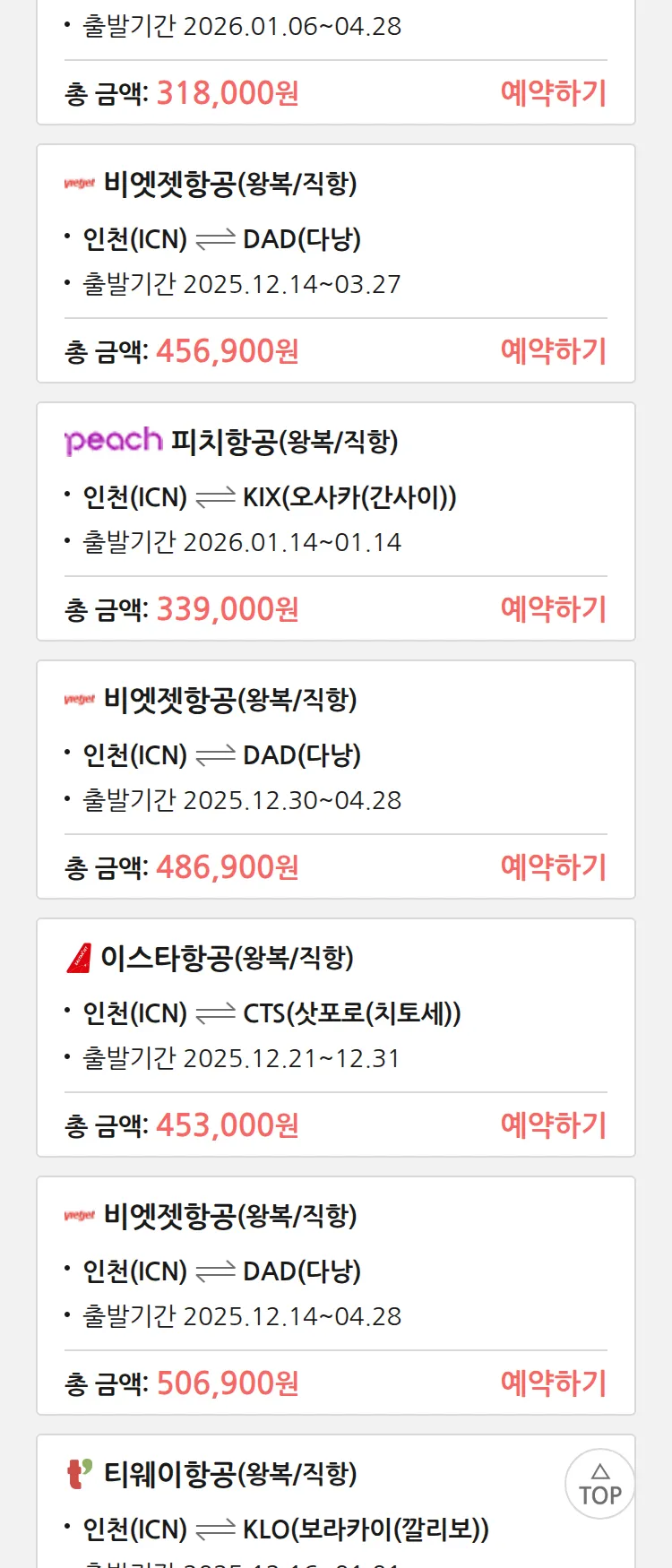Open the 피치항공 인천 to KIX flight card
Screen dimensions: 672x1568
click(x=269, y=496)
